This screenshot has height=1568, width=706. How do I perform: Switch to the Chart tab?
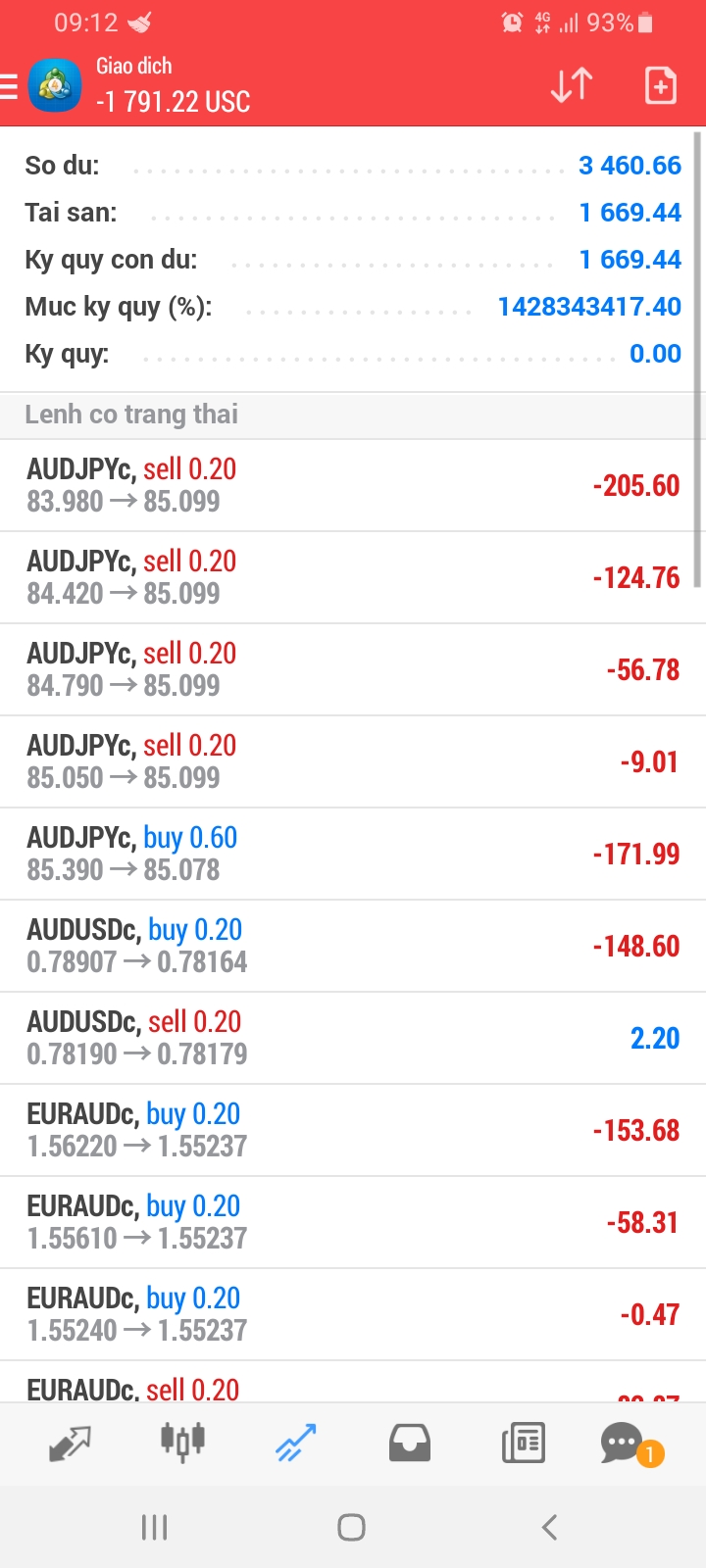(x=182, y=1443)
